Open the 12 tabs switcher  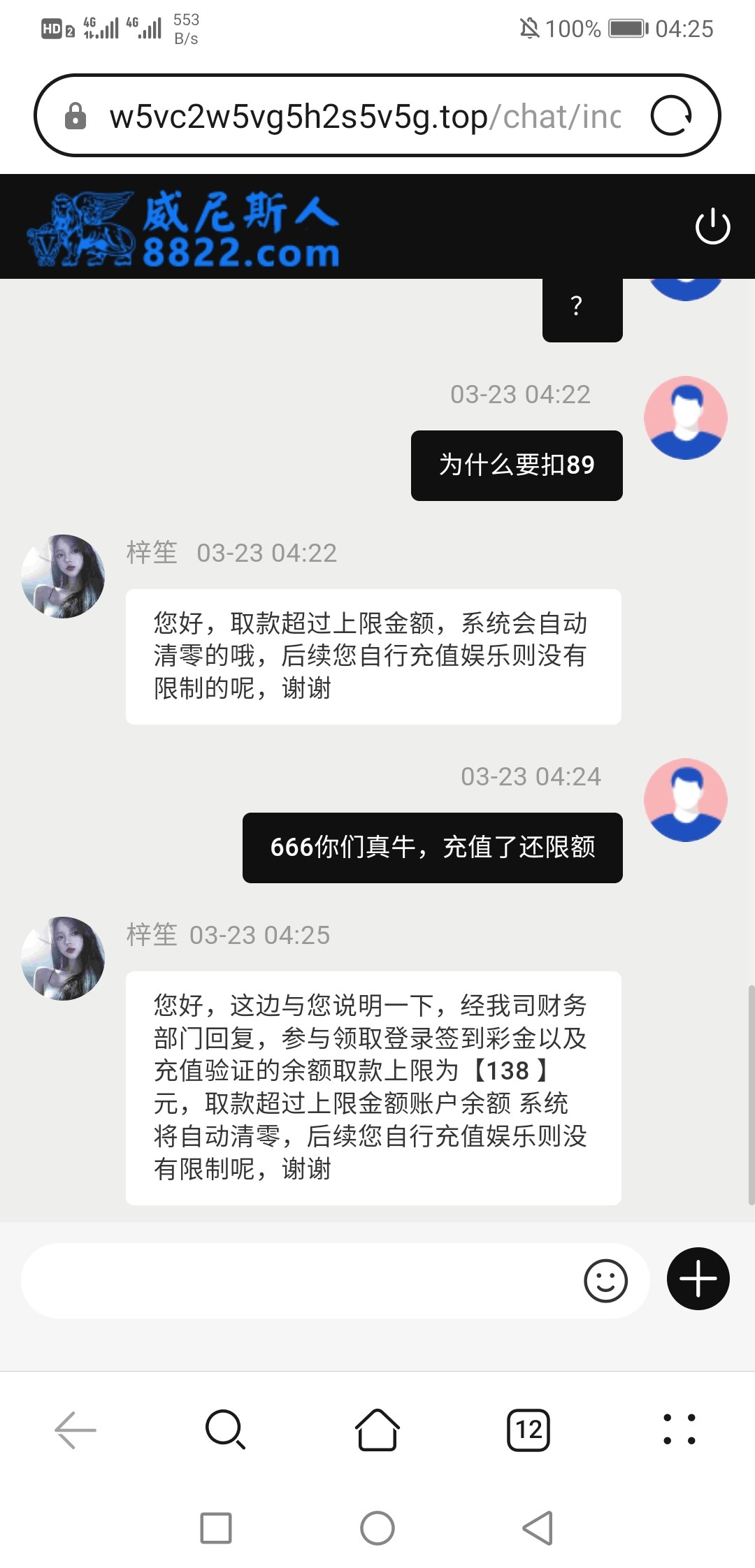click(528, 1430)
